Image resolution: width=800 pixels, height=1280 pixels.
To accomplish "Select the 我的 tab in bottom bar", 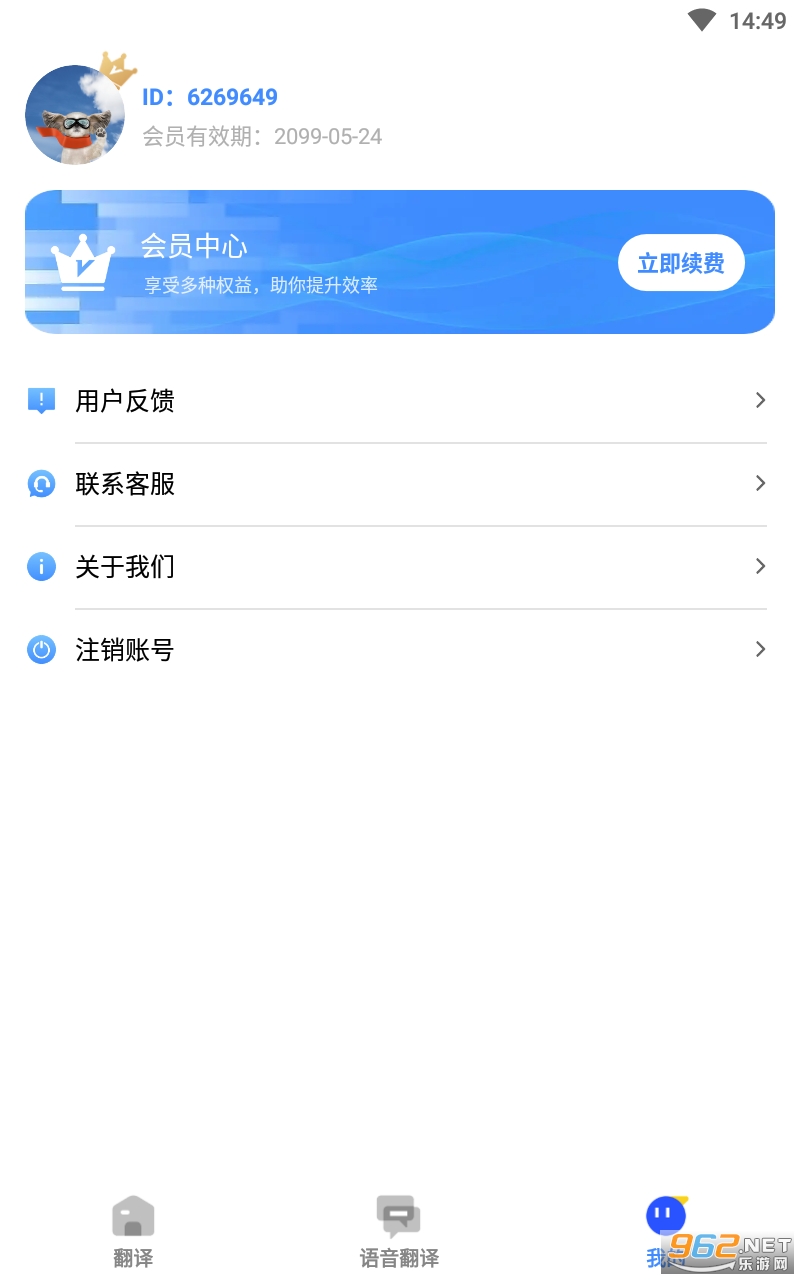I will click(x=666, y=1232).
